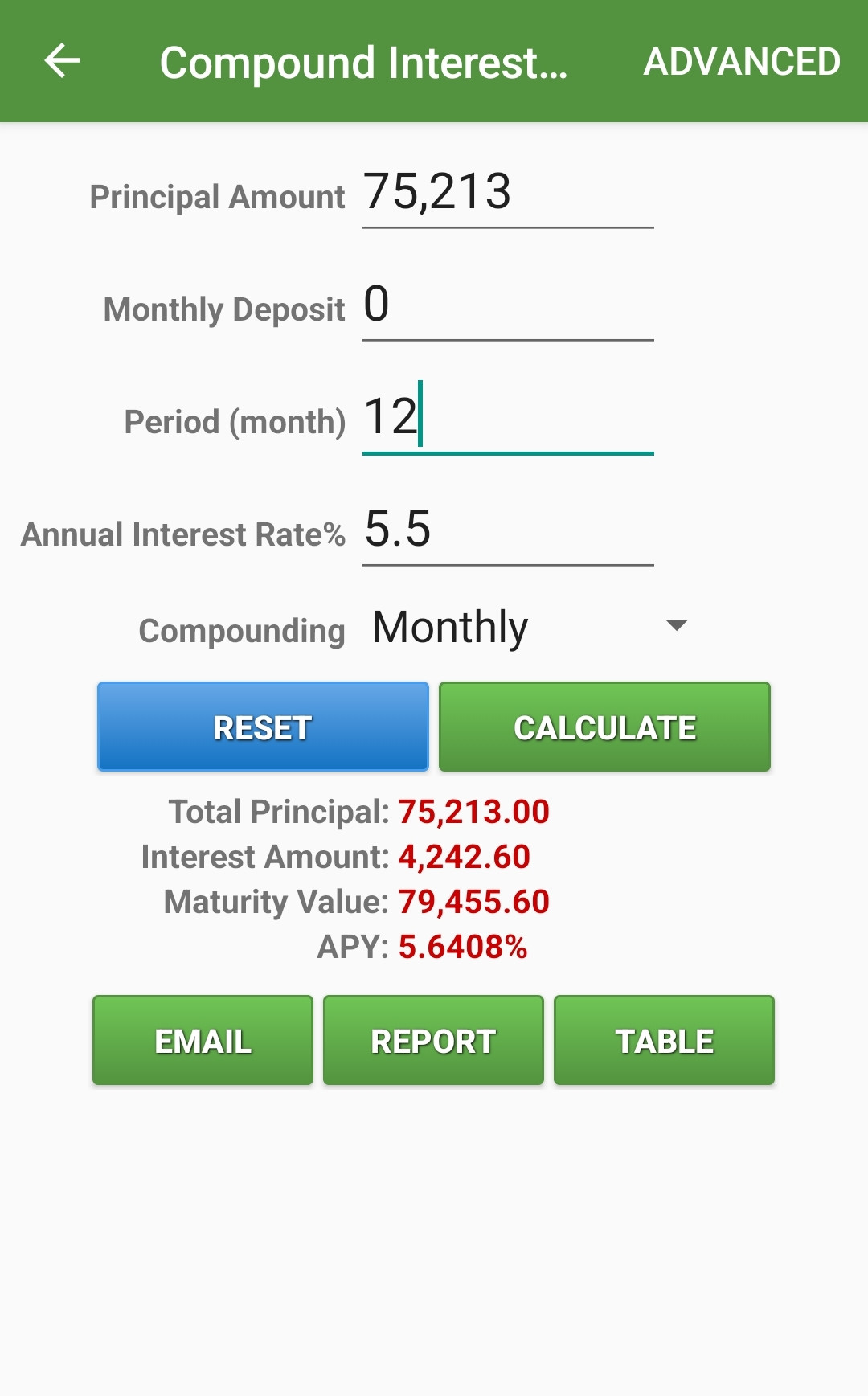Open the REPORT view

(x=433, y=1040)
